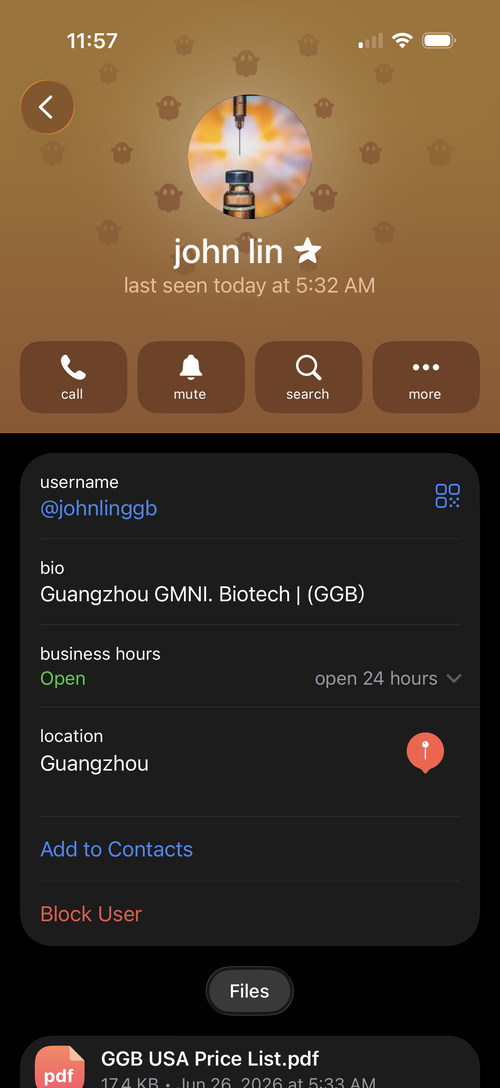Open the Guangzhou location map pin
The height and width of the screenshot is (1088, 500).
(425, 752)
